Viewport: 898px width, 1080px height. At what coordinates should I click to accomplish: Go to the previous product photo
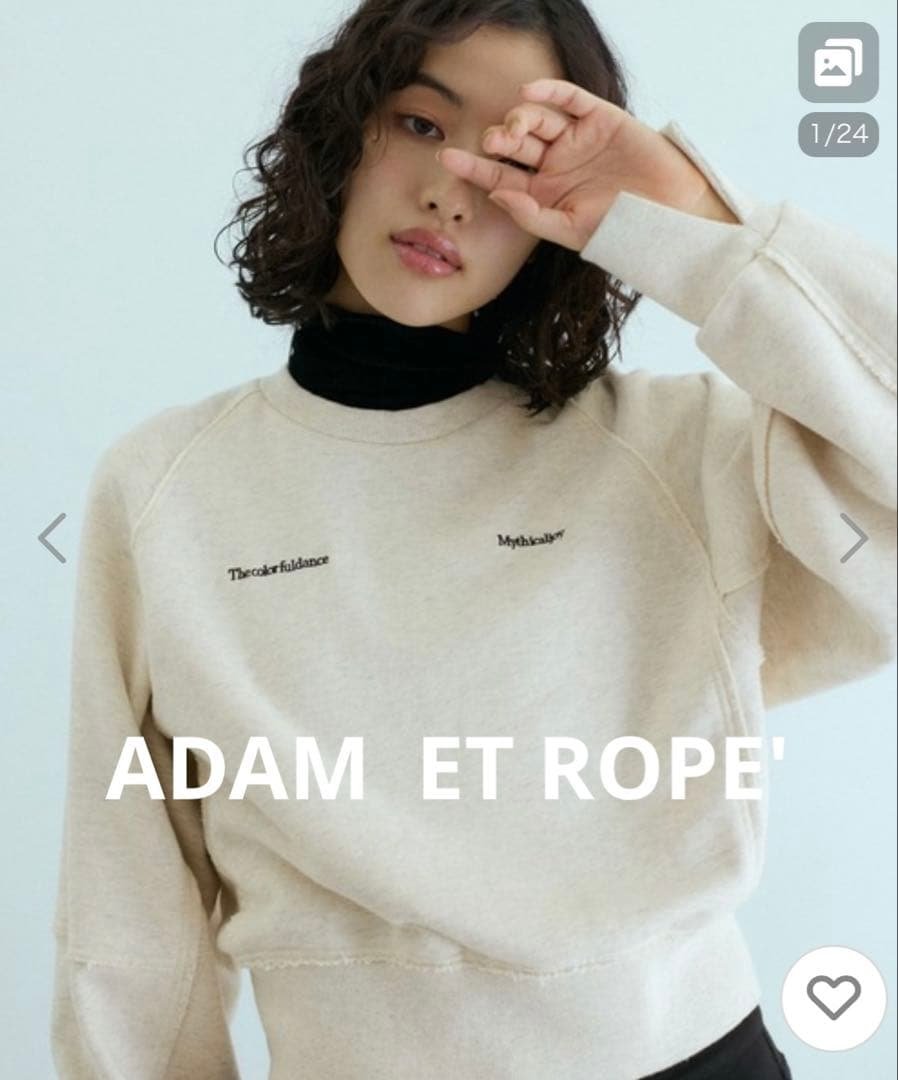pyautogui.click(x=52, y=538)
